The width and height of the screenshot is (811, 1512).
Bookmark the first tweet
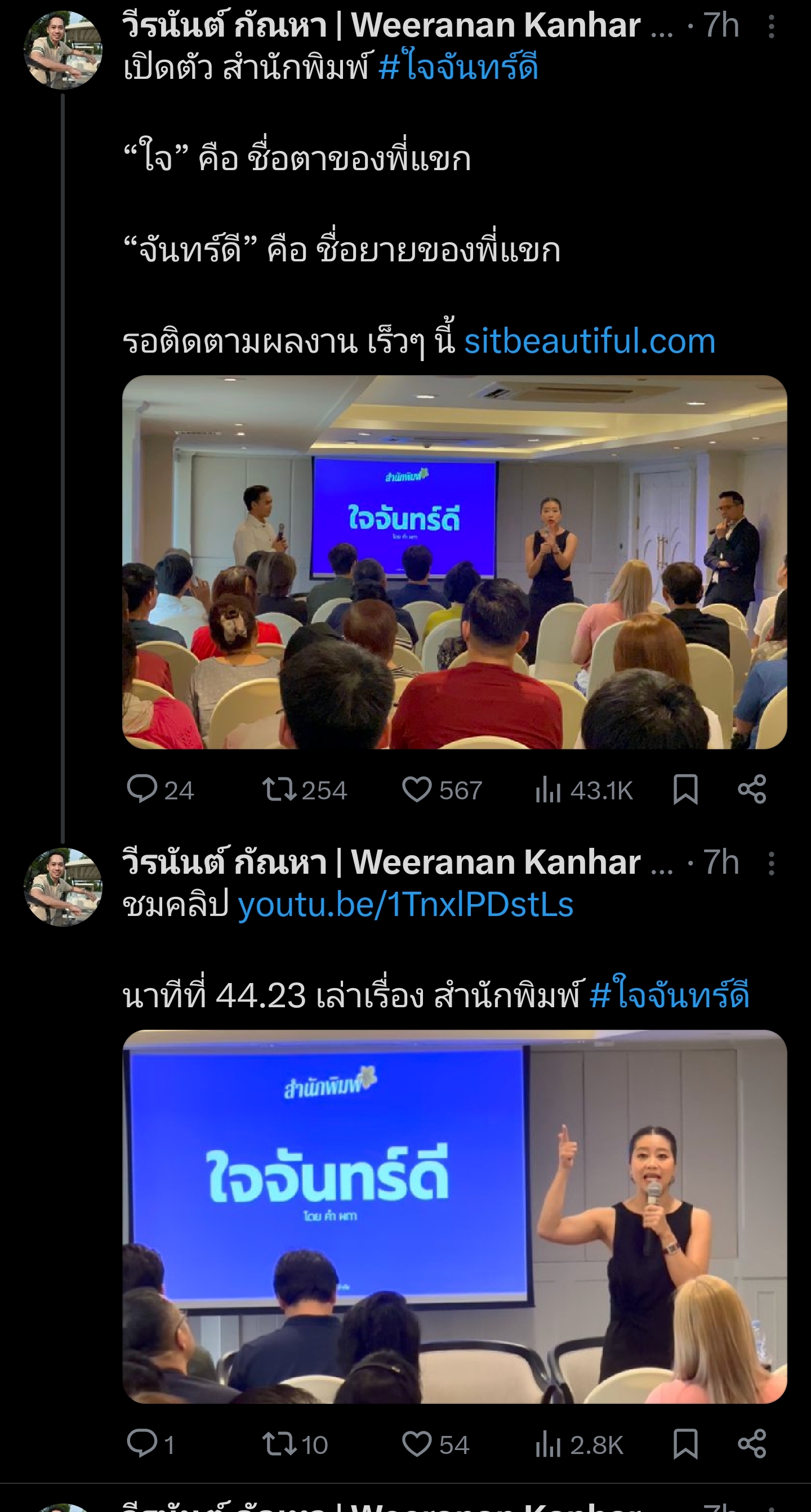click(x=685, y=789)
